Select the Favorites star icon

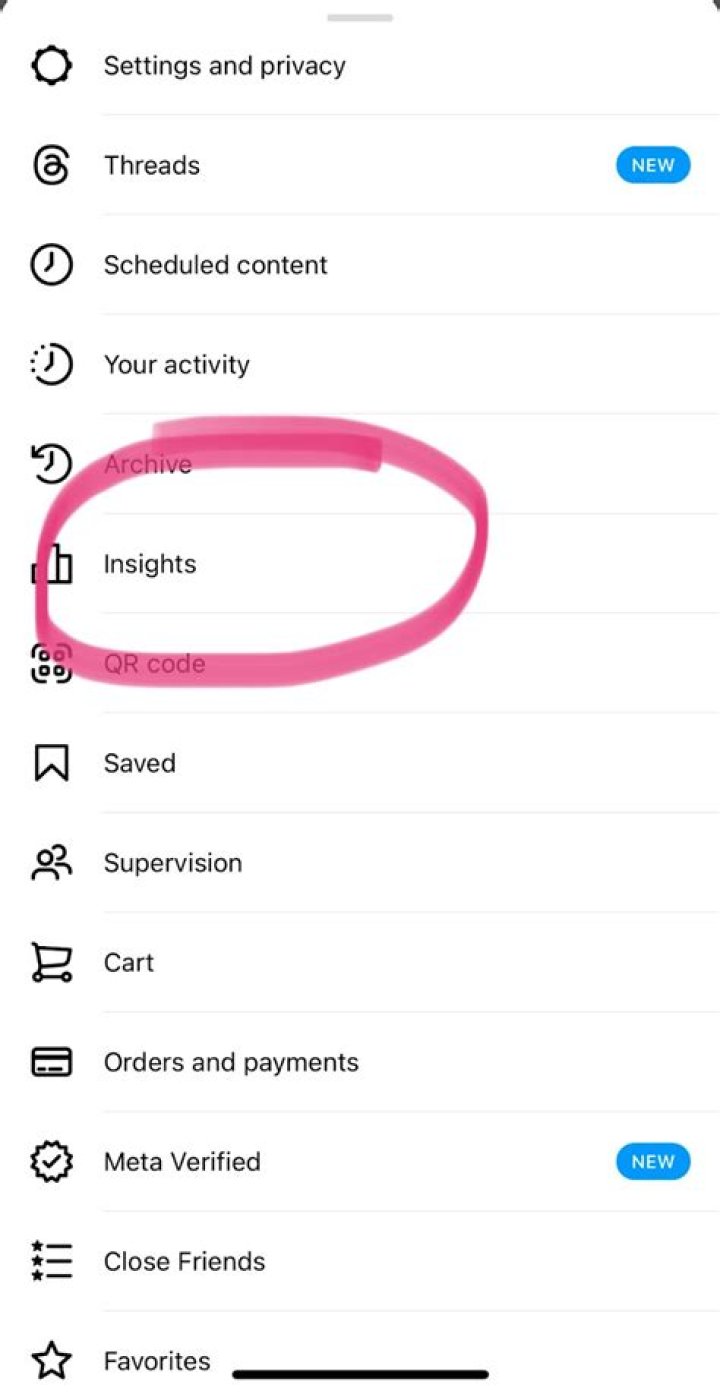point(51,1360)
